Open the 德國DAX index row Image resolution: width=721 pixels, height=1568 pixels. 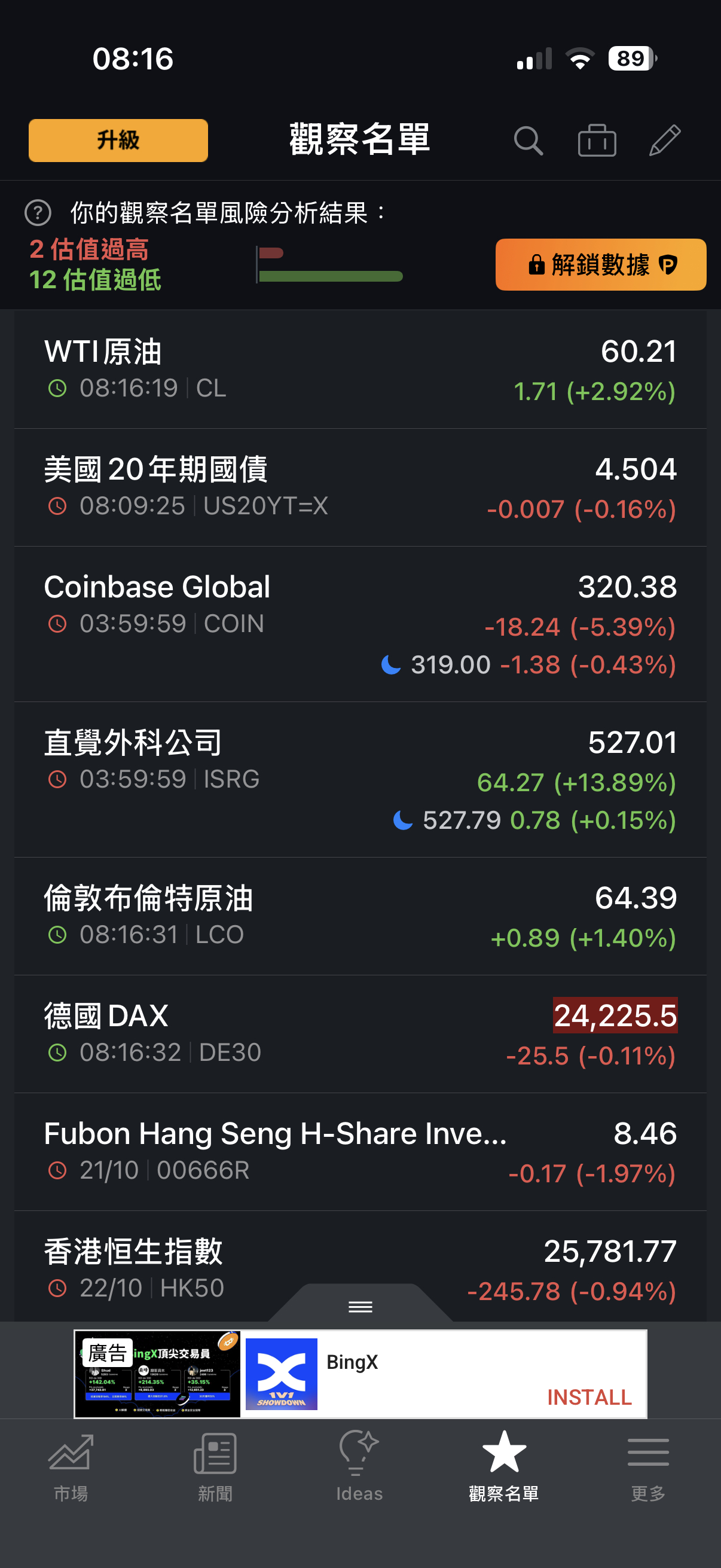click(360, 1033)
